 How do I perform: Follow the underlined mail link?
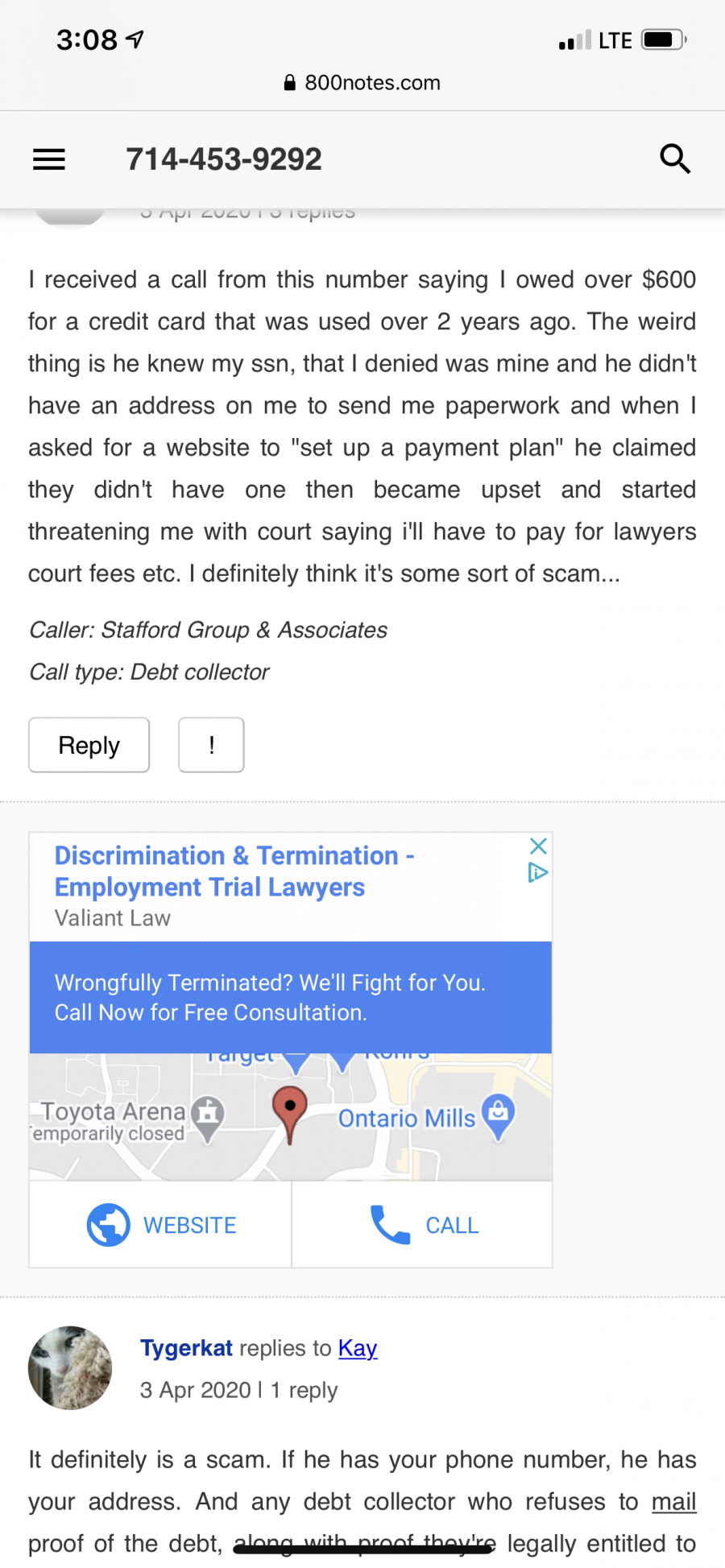point(673,1502)
